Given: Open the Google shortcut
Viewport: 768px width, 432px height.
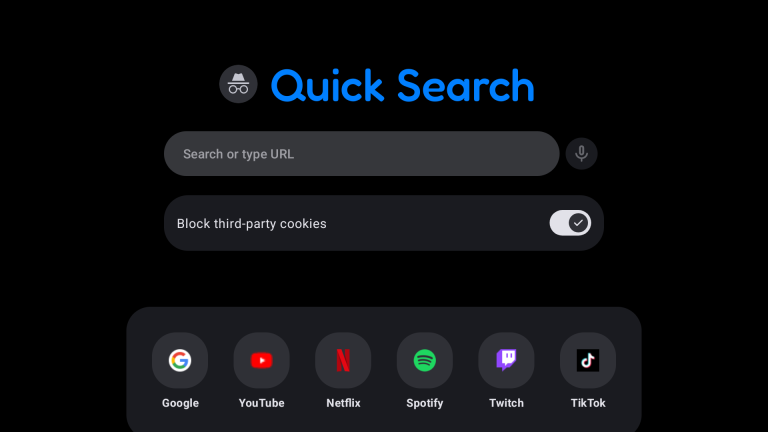Looking at the screenshot, I should tap(180, 361).
